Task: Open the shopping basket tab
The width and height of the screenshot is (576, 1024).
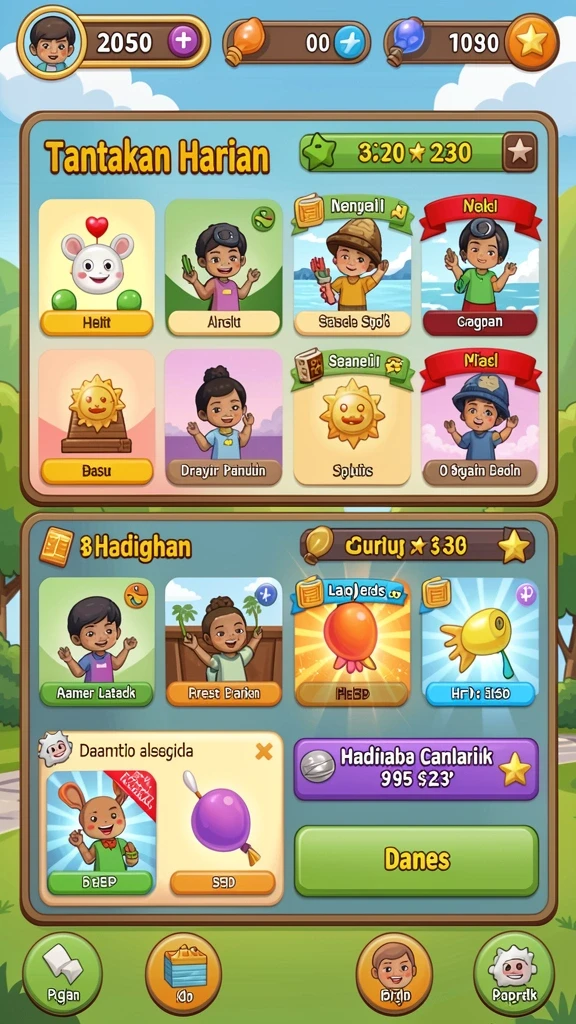Action: [x=184, y=974]
